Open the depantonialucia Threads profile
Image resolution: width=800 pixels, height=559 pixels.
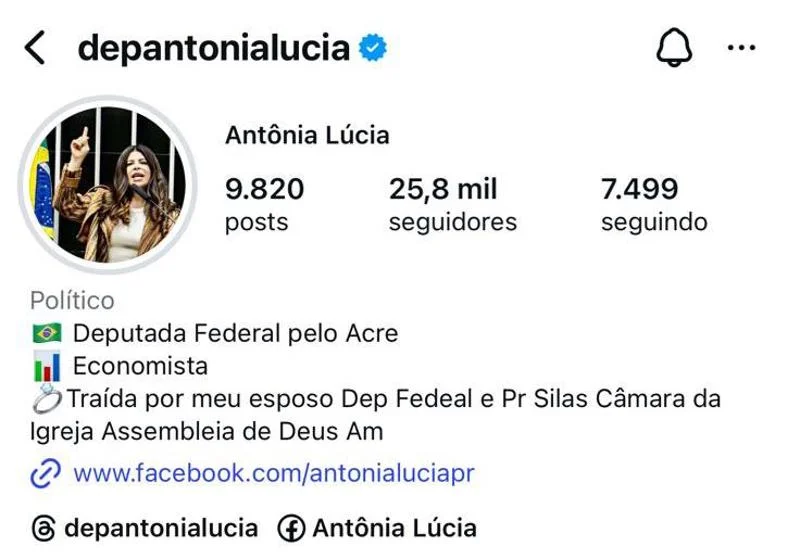point(144,528)
